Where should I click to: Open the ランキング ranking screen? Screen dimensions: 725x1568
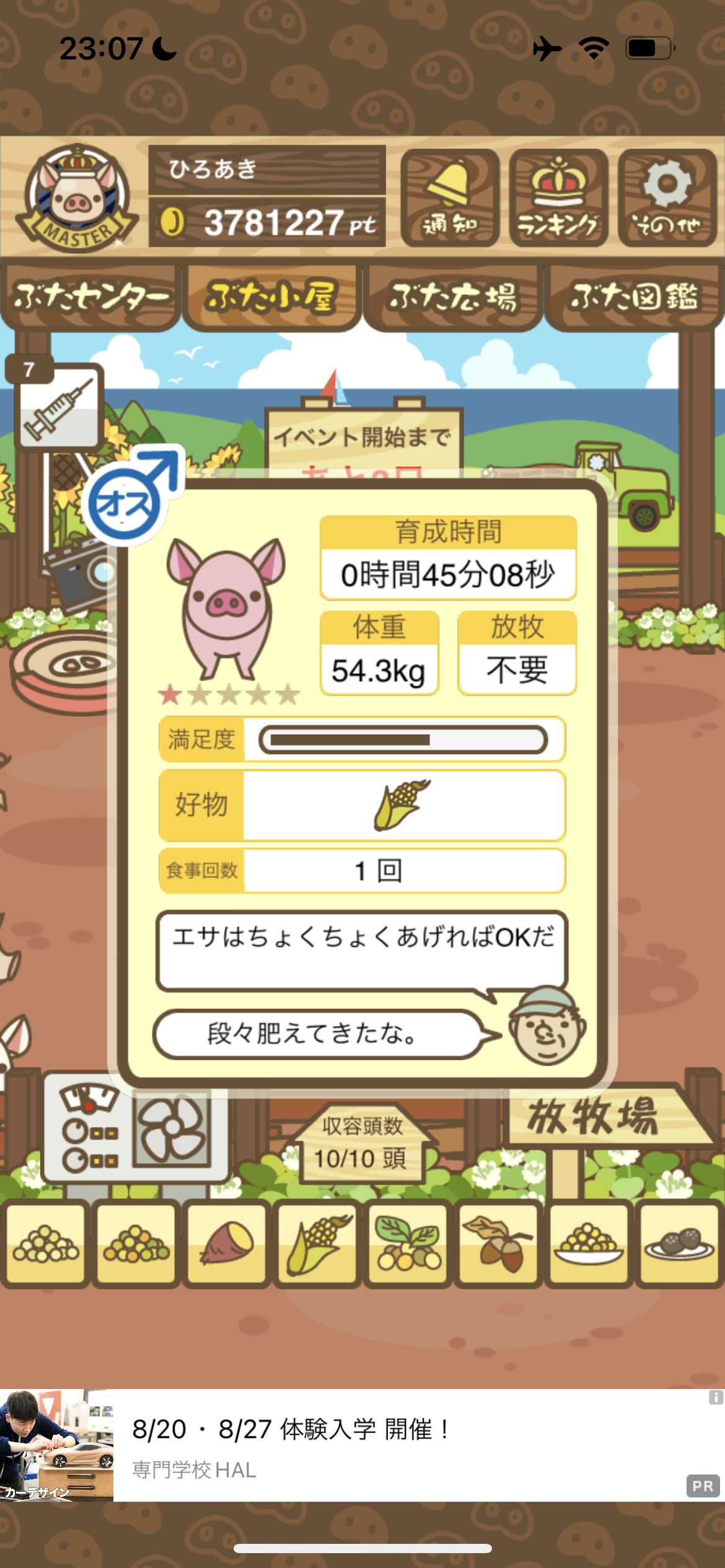click(x=558, y=198)
